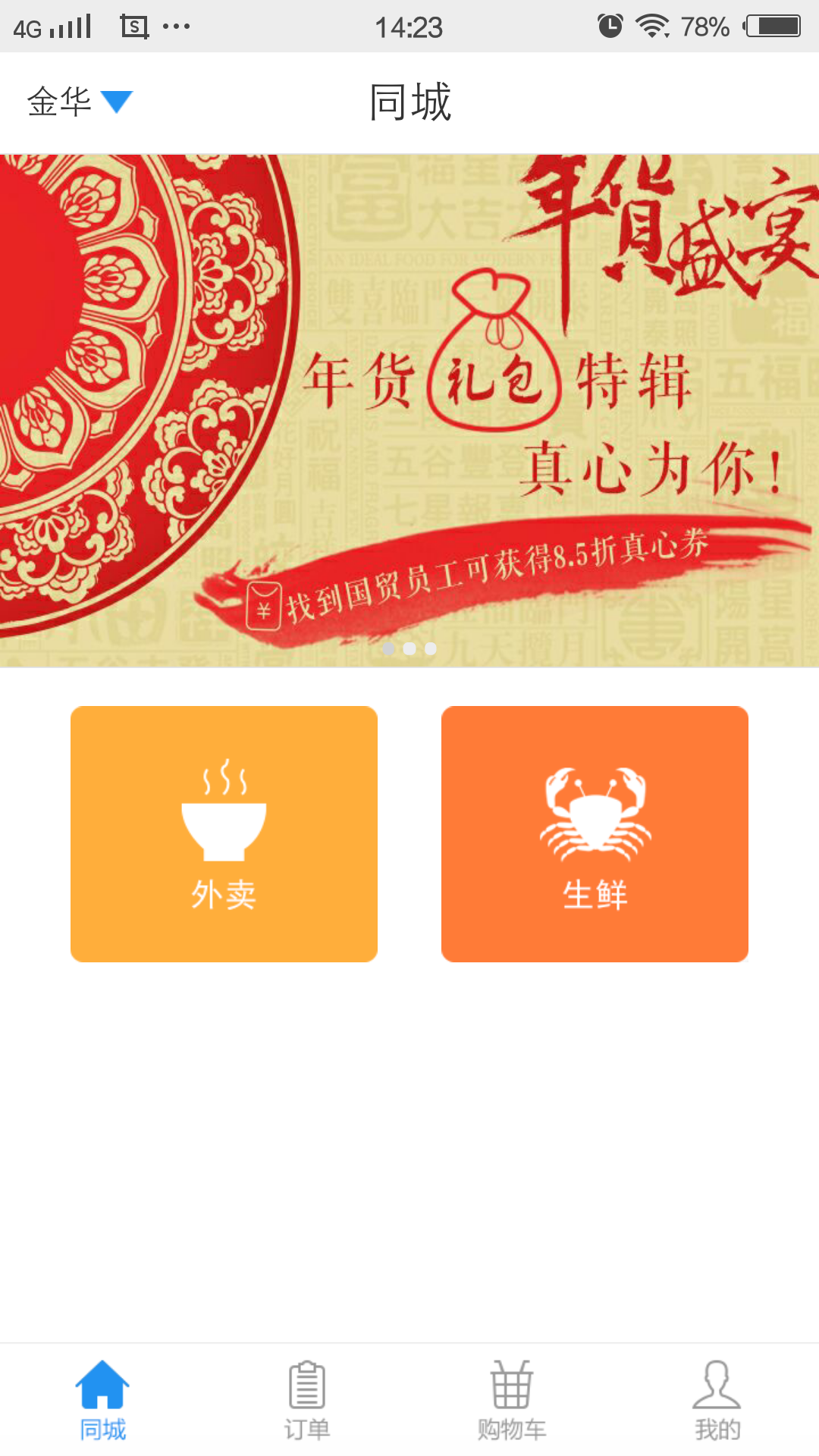The image size is (819, 1456).
Task: Open the 外卖 takeaway section
Action: point(224,834)
